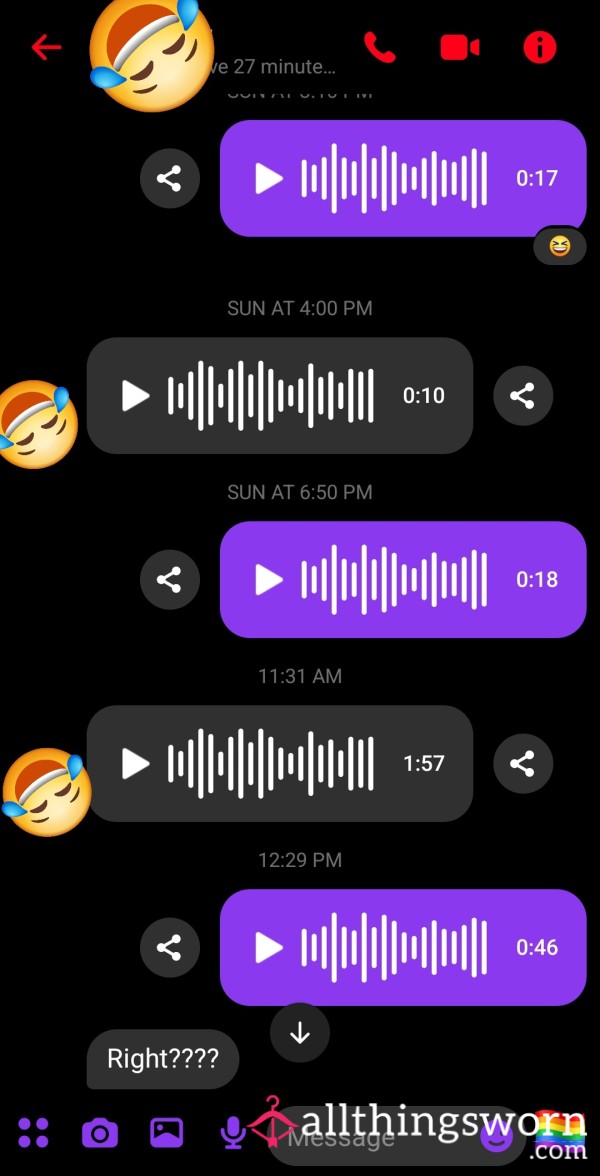600x1176 pixels.
Task: Open the photo gallery picker
Action: [x=166, y=1133]
